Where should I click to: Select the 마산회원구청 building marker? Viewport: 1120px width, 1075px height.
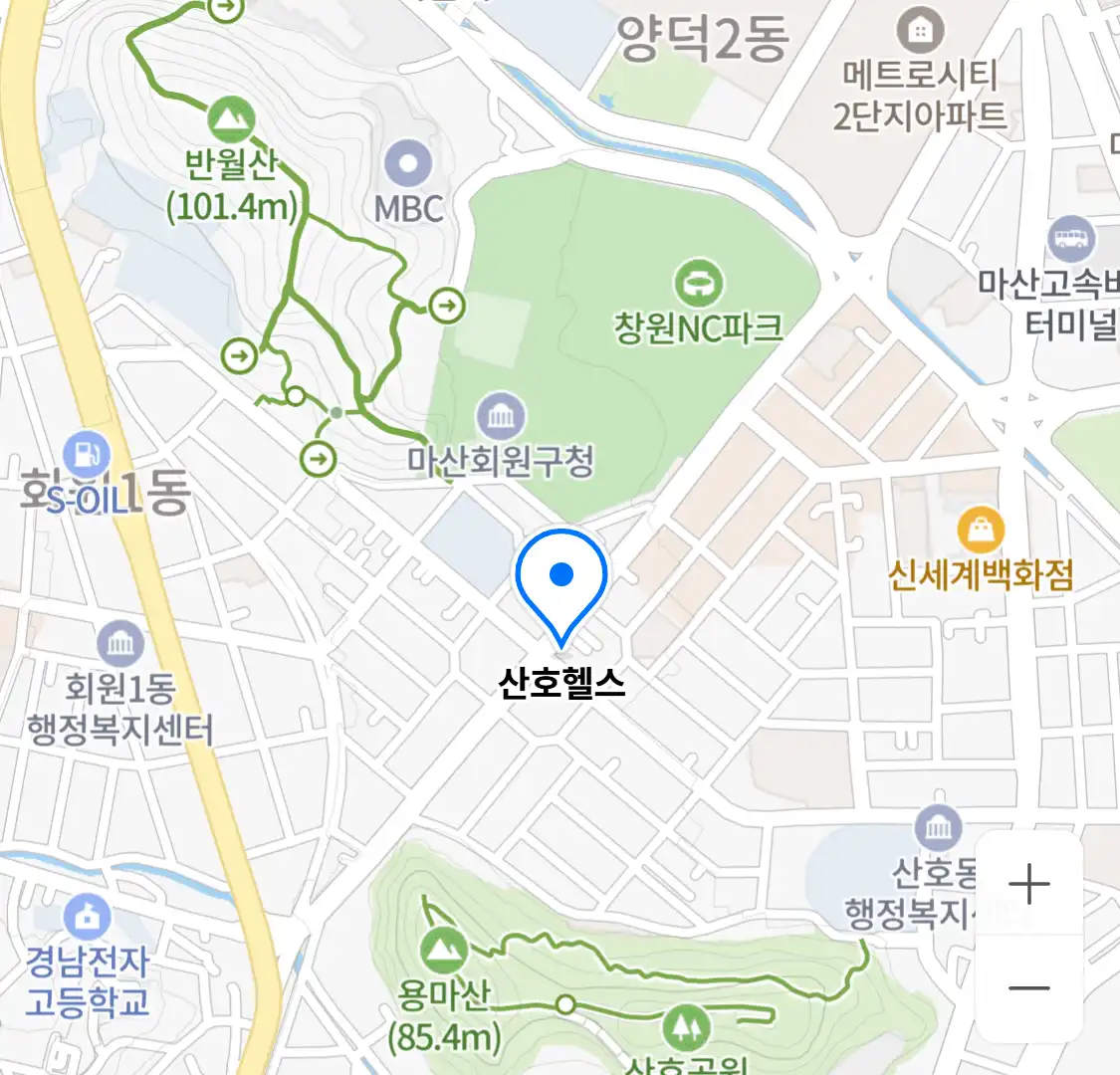pos(501,417)
